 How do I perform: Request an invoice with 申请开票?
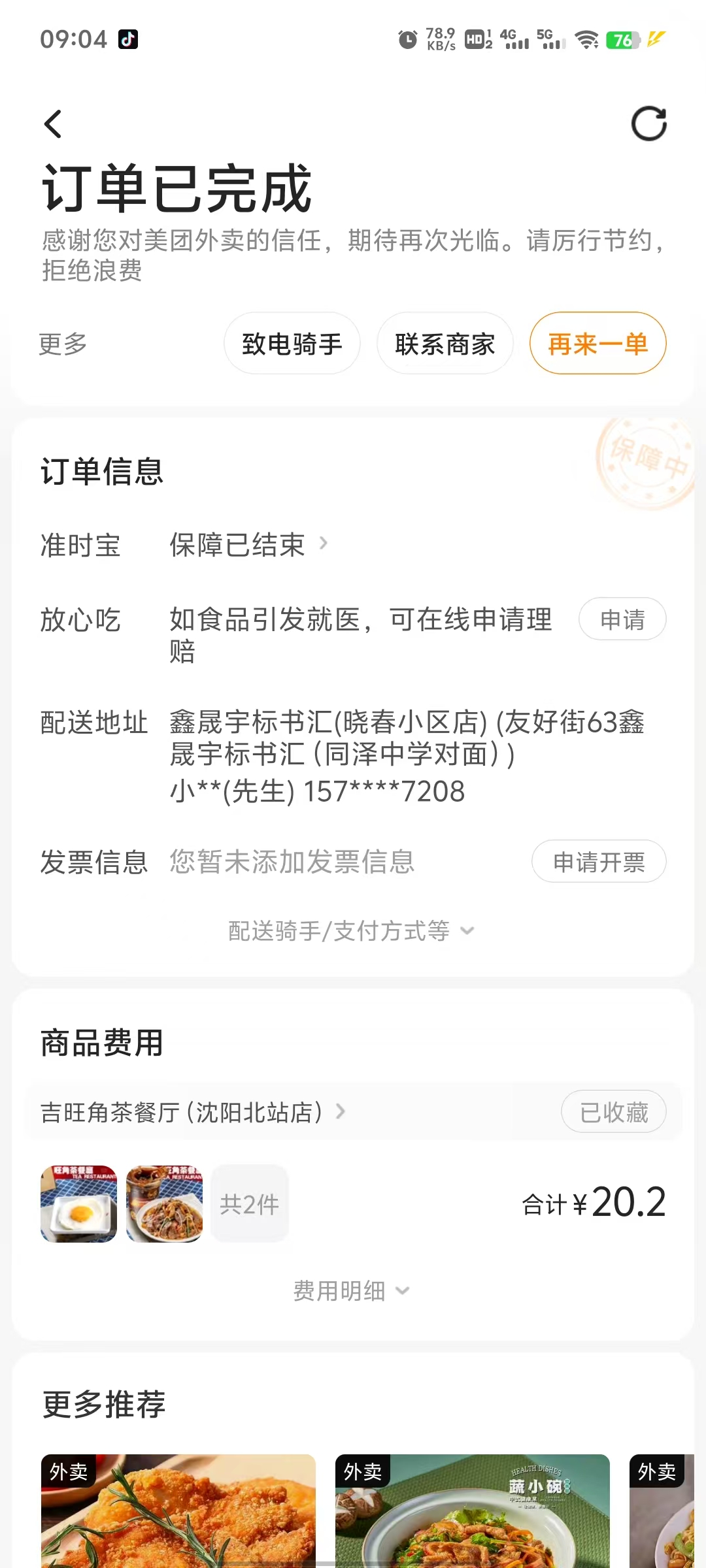coord(599,862)
